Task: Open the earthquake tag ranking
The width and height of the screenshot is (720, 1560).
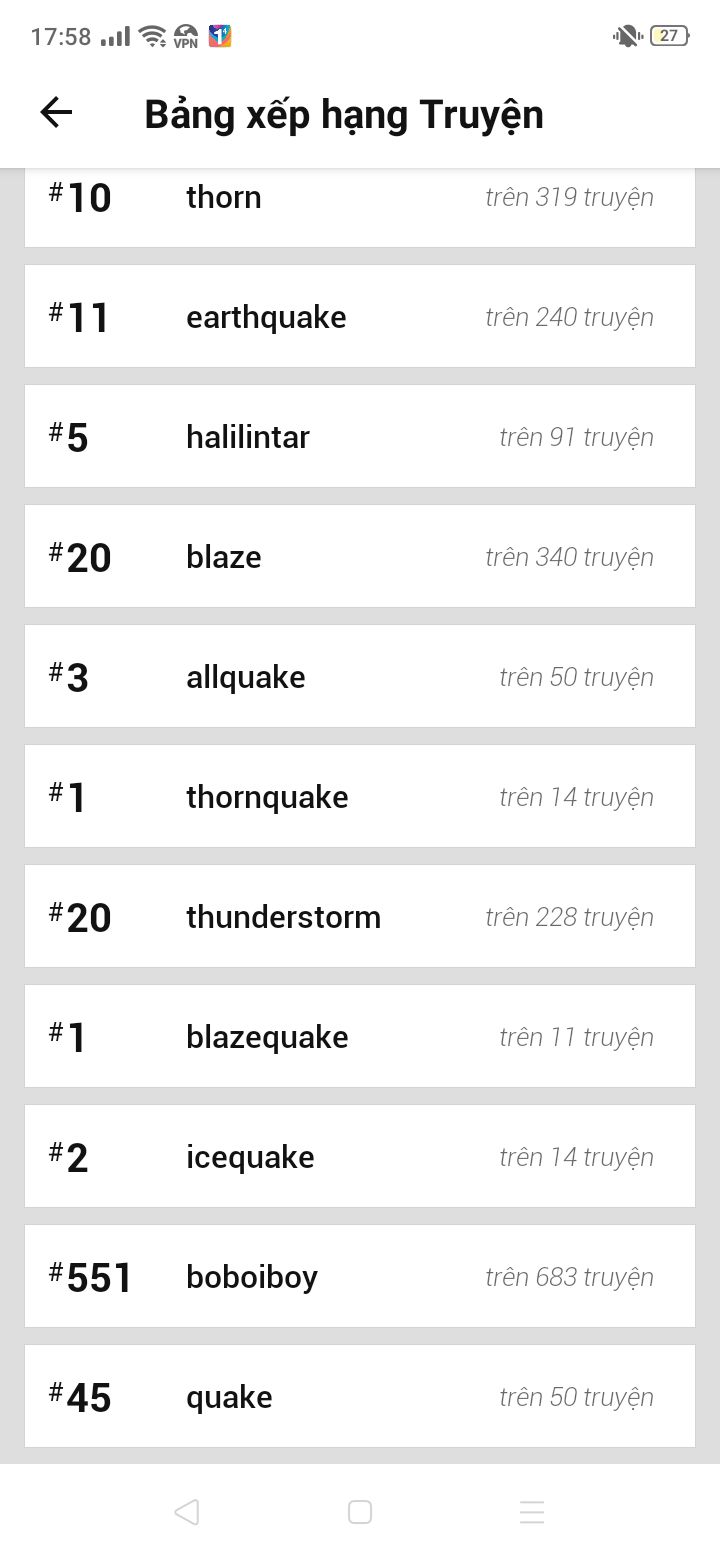Action: (359, 317)
